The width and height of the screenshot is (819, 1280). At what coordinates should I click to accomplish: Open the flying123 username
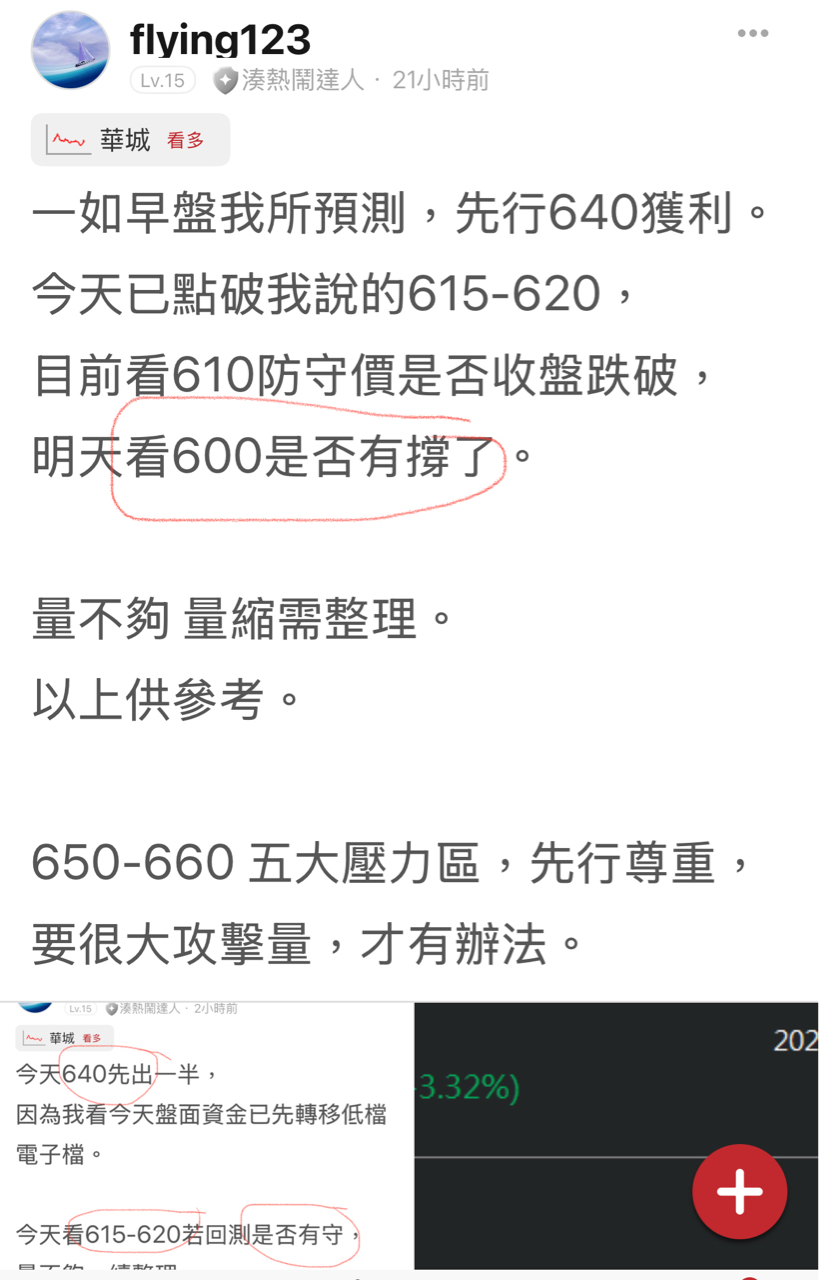pos(220,40)
